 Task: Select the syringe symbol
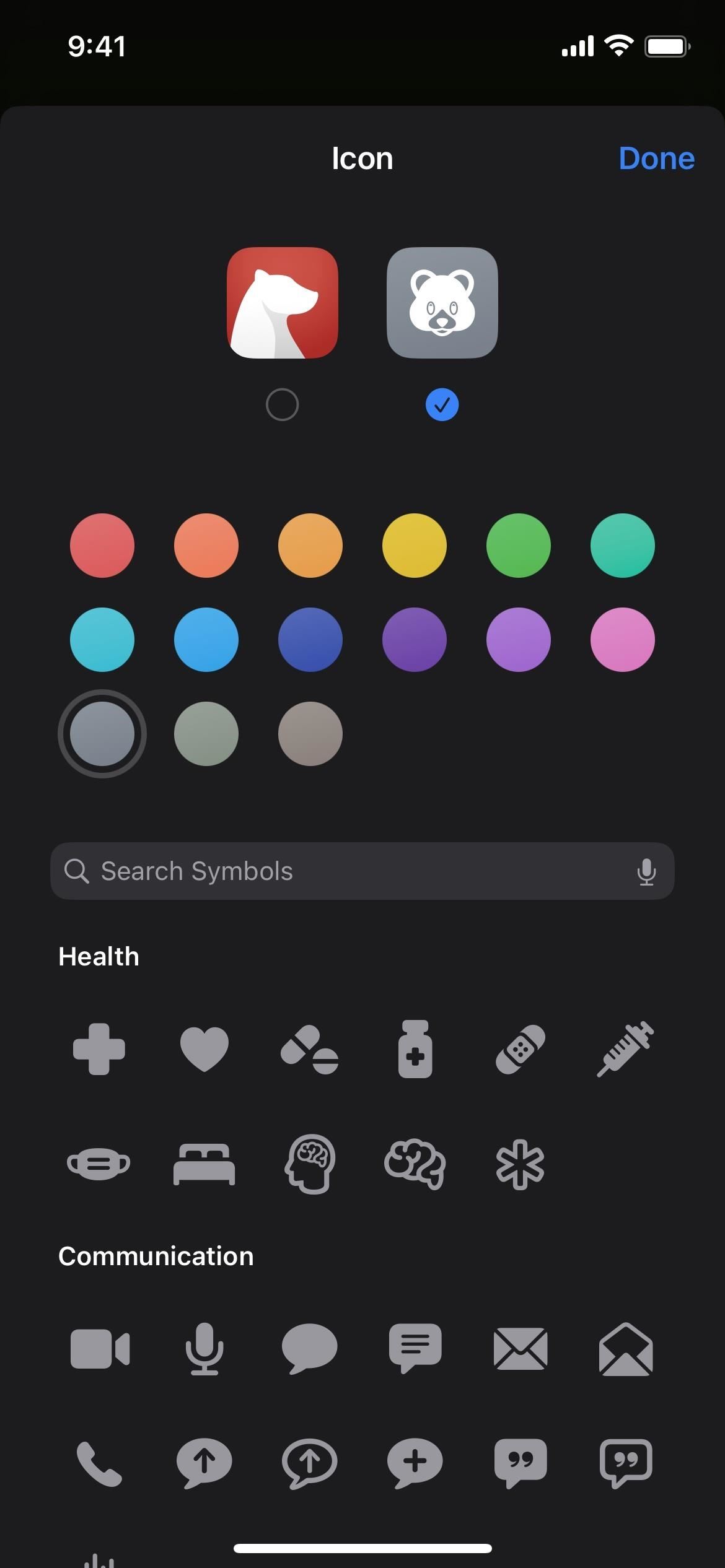(x=625, y=1049)
